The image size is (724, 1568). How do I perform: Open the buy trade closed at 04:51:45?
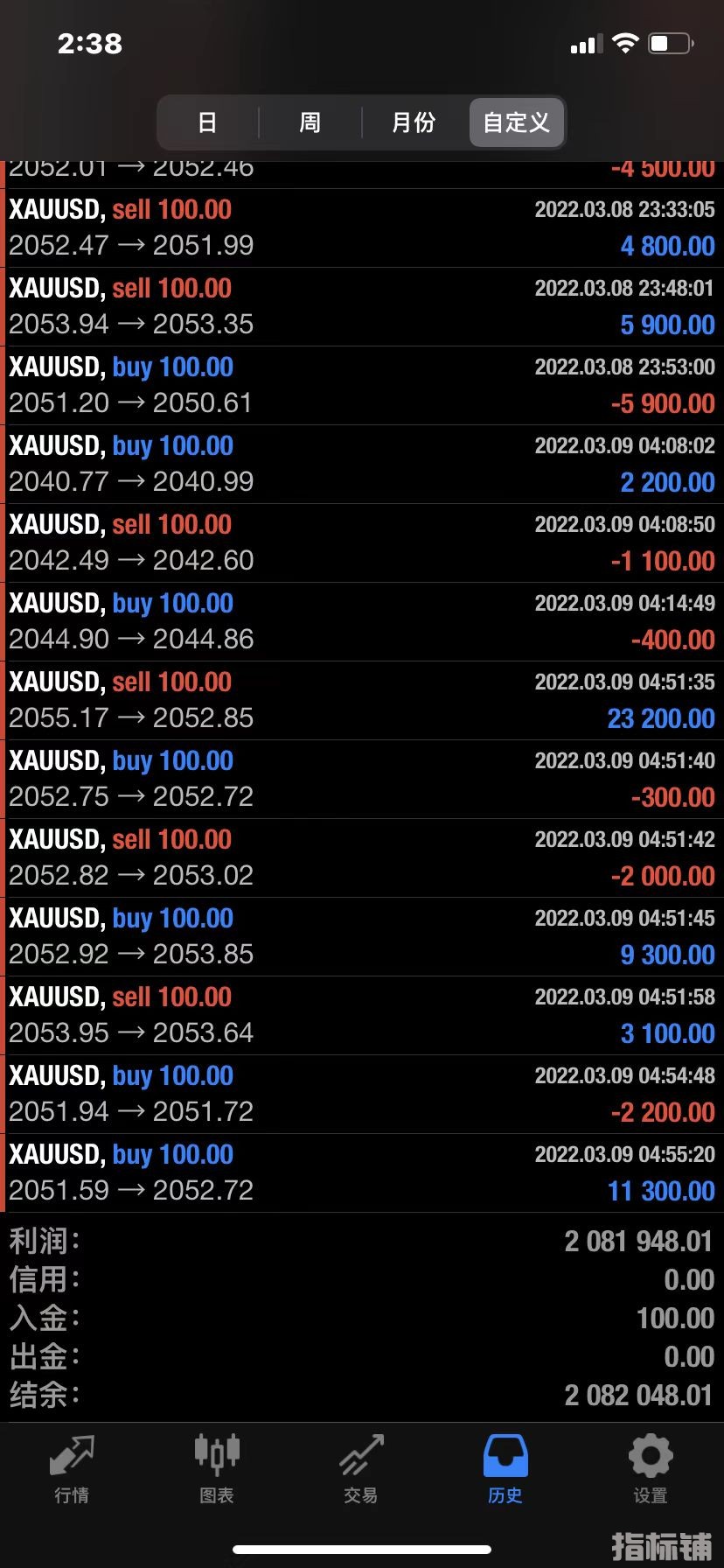point(362,937)
